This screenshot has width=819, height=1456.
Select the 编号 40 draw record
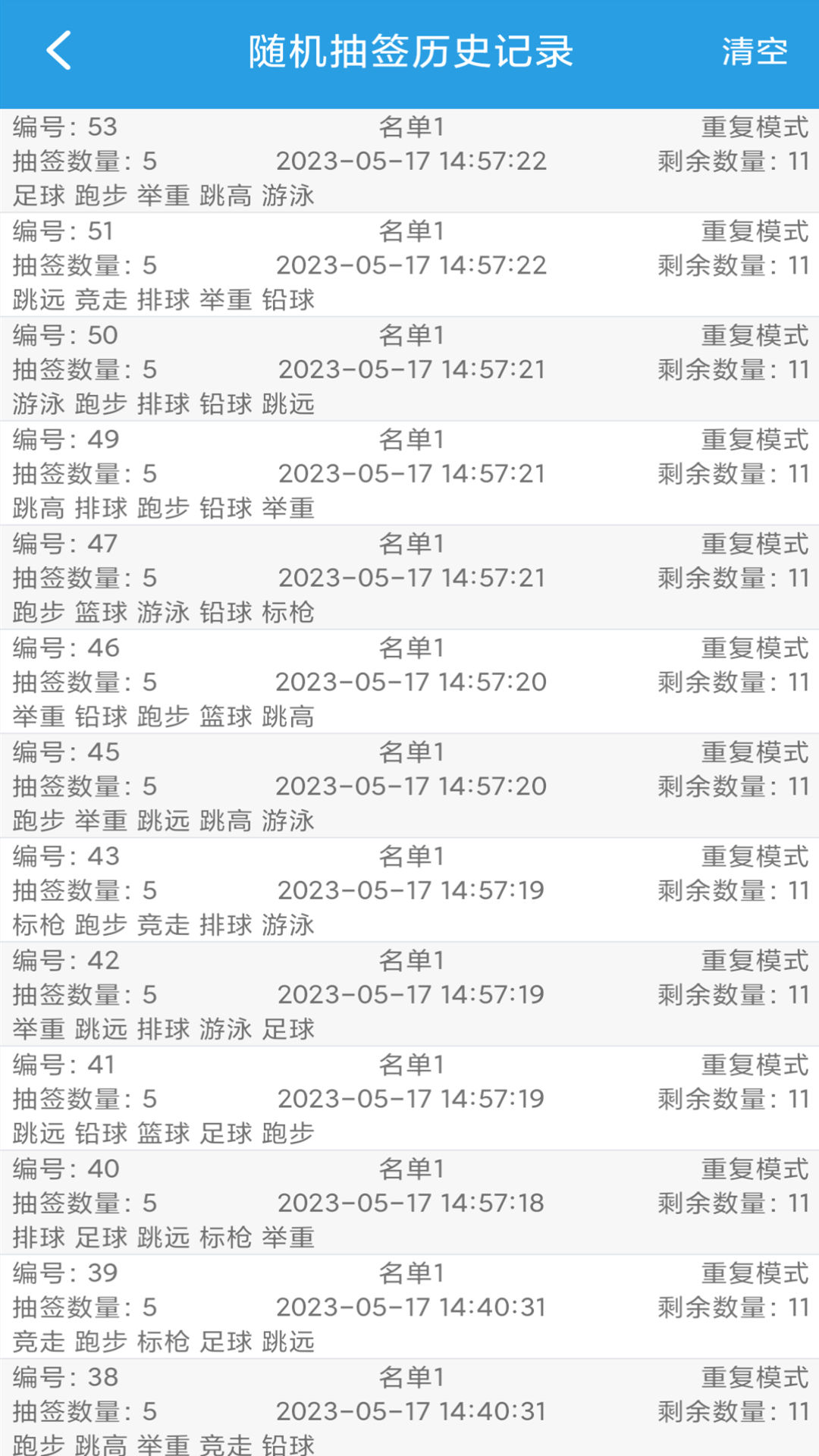click(x=409, y=1203)
